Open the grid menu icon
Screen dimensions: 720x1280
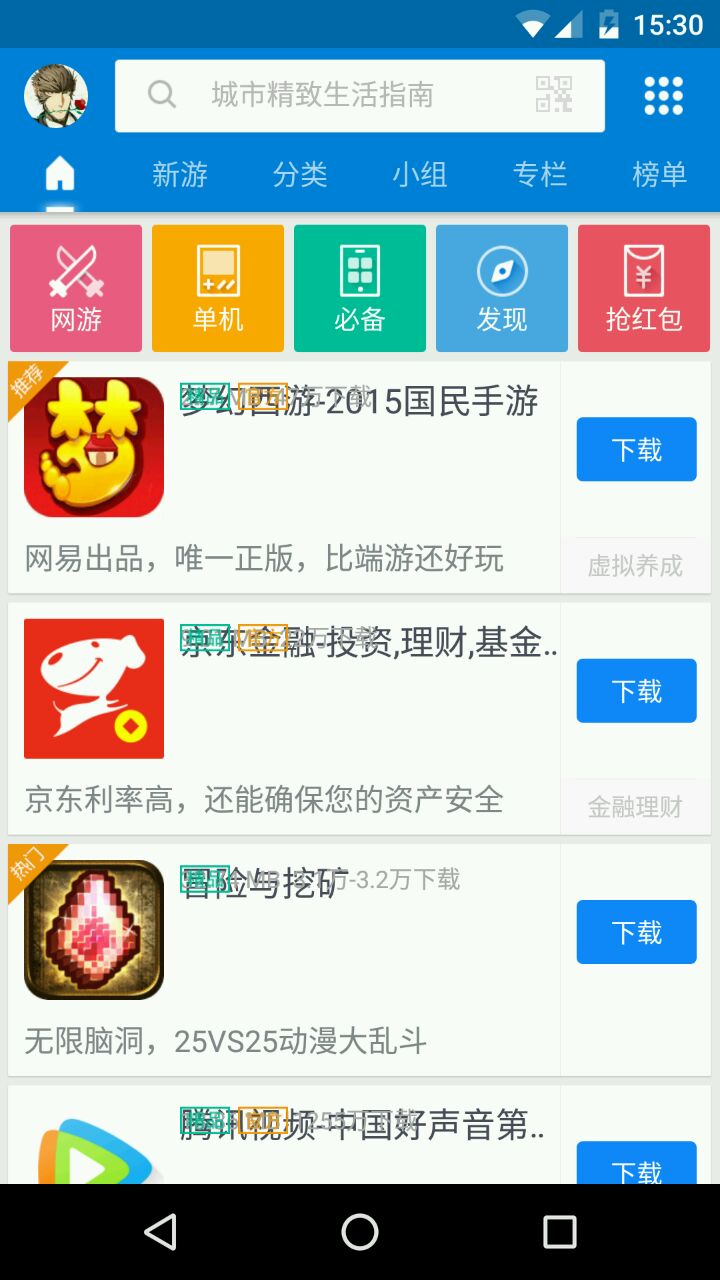pyautogui.click(x=663, y=96)
